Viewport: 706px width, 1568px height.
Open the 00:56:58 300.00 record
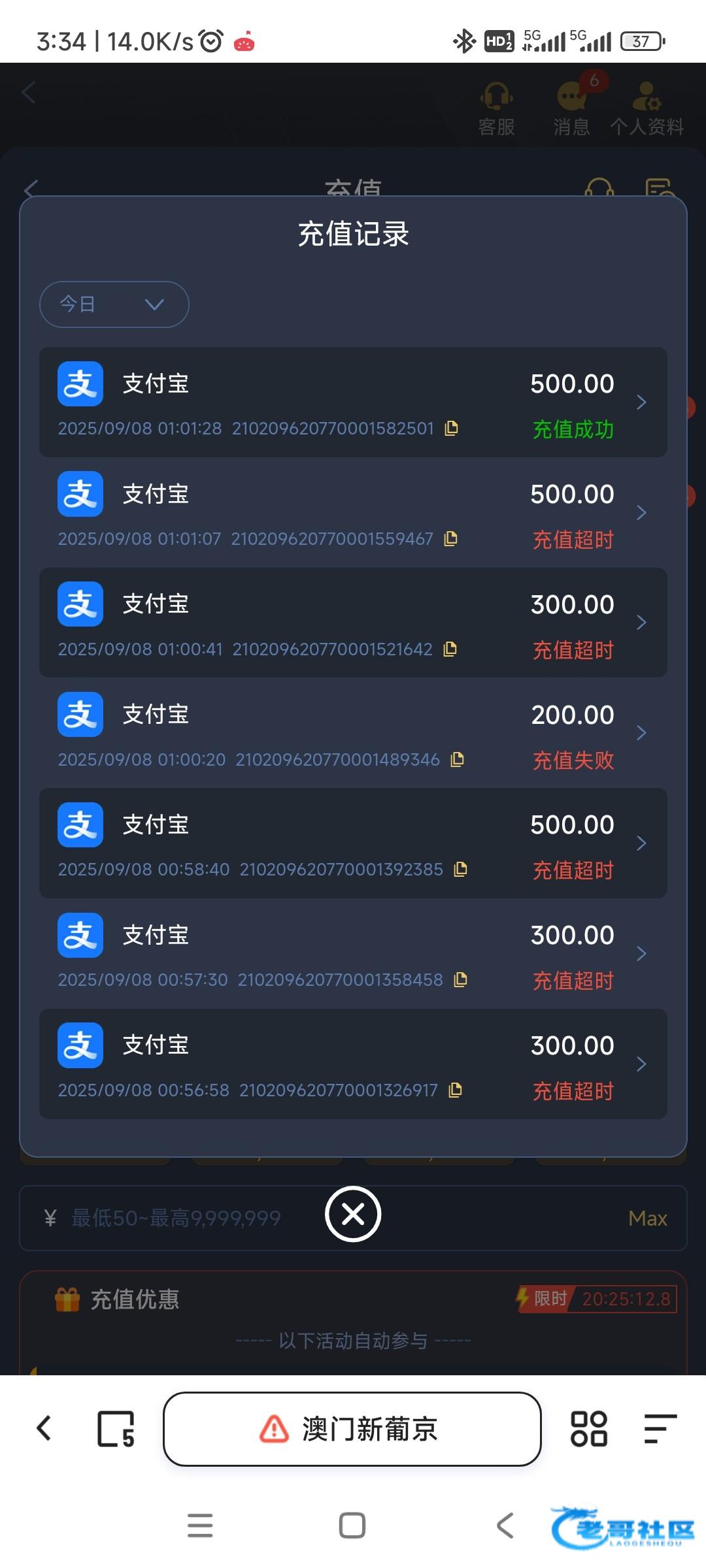[353, 1064]
